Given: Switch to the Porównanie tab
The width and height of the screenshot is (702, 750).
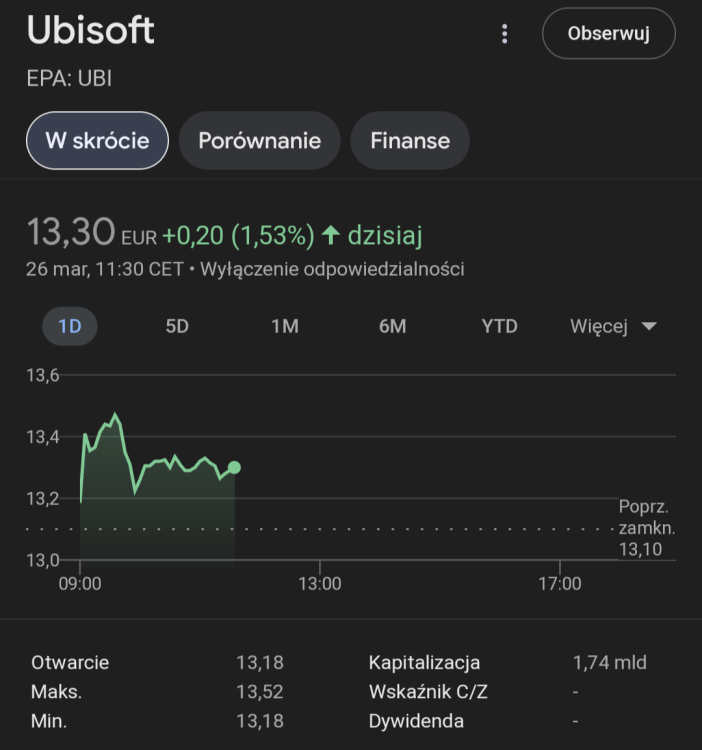Looking at the screenshot, I should (259, 141).
